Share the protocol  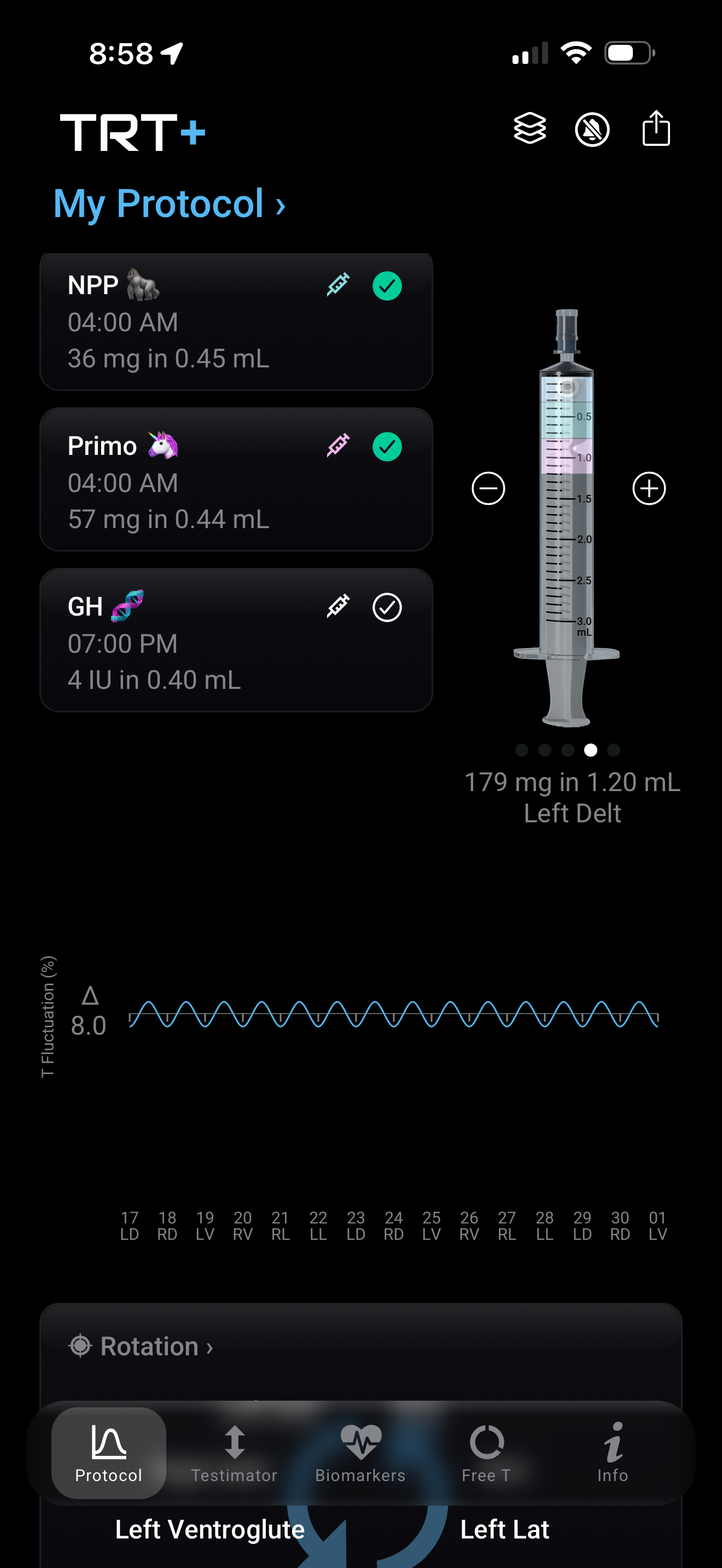[656, 128]
